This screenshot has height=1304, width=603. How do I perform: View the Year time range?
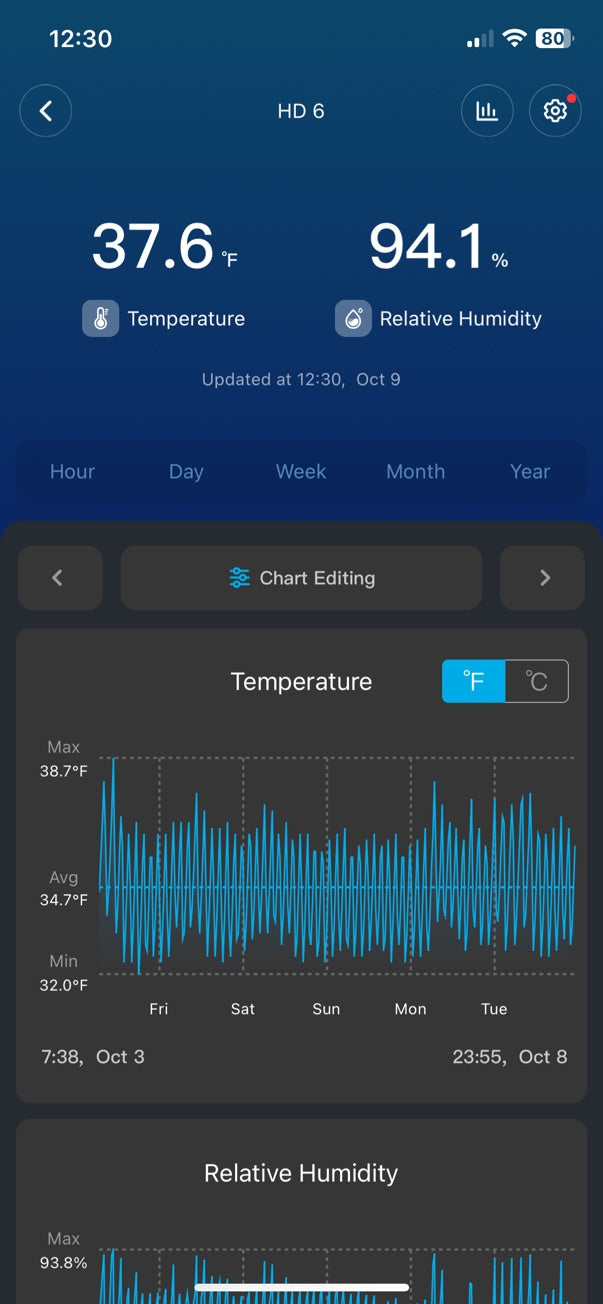coord(530,472)
